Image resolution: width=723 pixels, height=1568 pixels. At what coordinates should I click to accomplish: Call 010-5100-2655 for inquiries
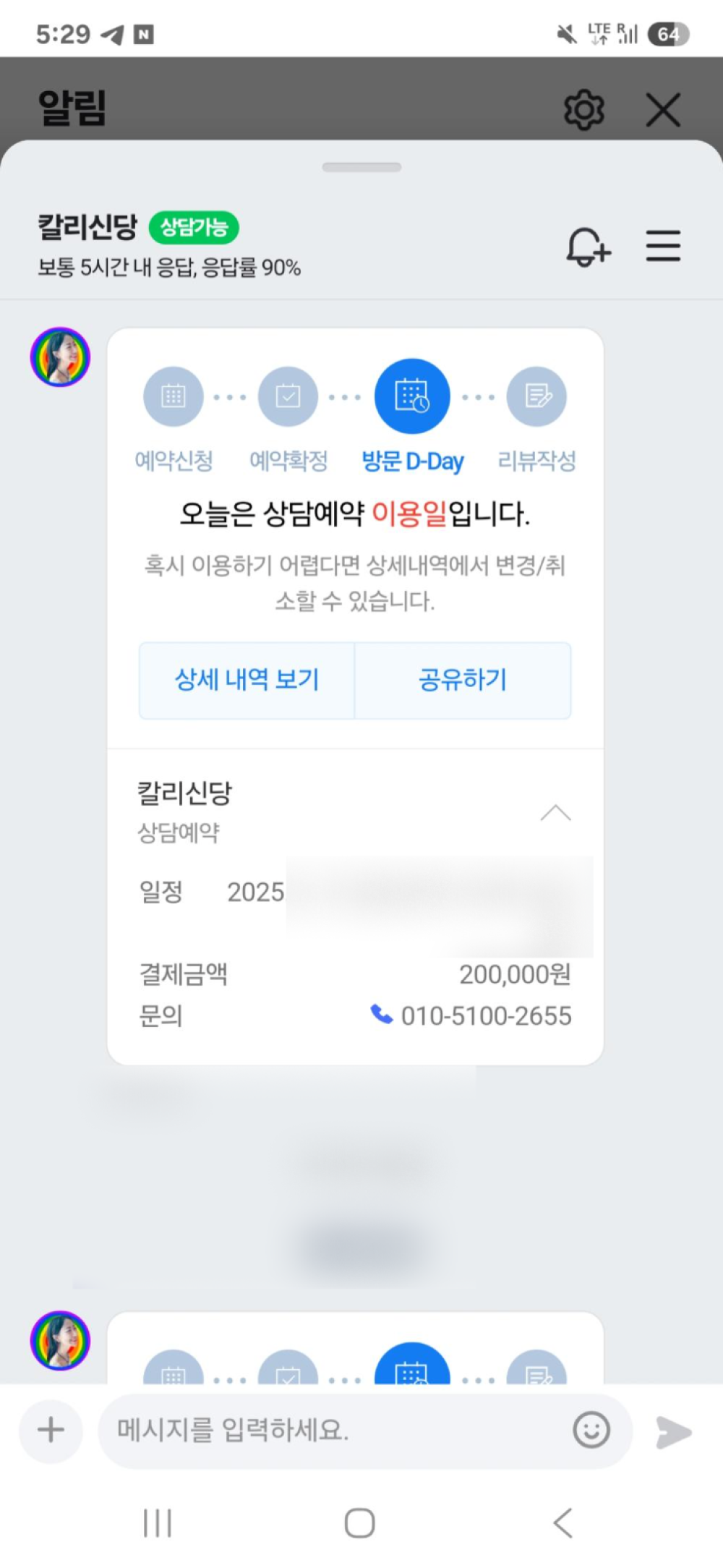point(471,1015)
